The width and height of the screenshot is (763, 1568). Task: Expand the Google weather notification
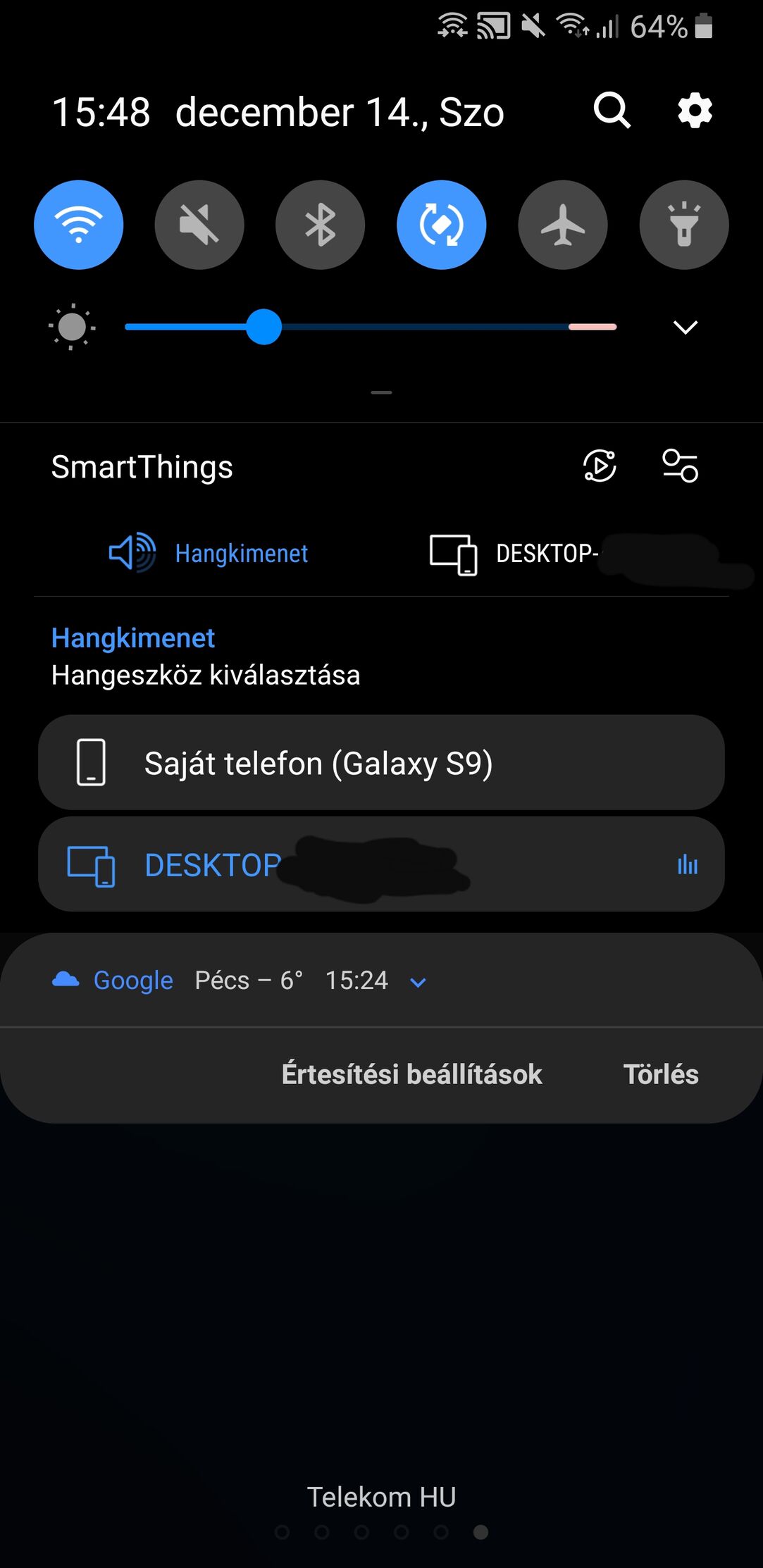coord(418,982)
